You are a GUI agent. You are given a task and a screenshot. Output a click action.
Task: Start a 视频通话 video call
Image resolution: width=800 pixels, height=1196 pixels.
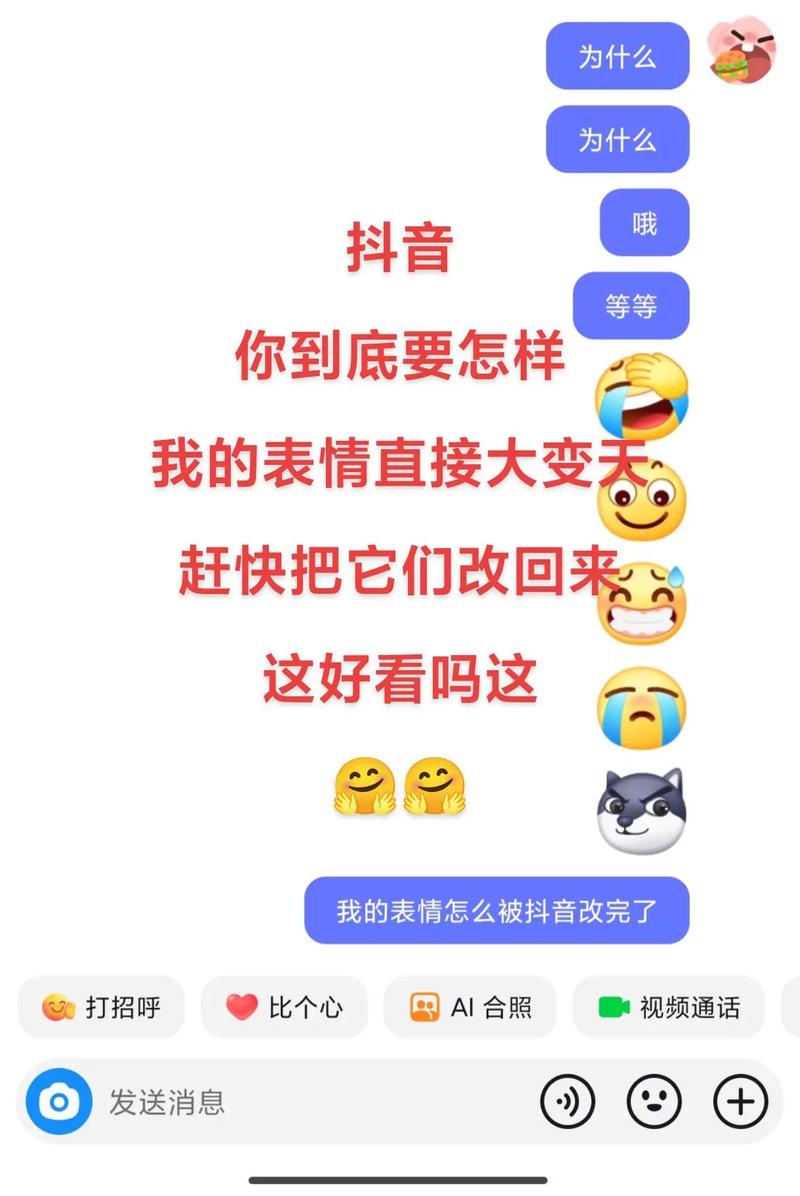(x=669, y=1007)
